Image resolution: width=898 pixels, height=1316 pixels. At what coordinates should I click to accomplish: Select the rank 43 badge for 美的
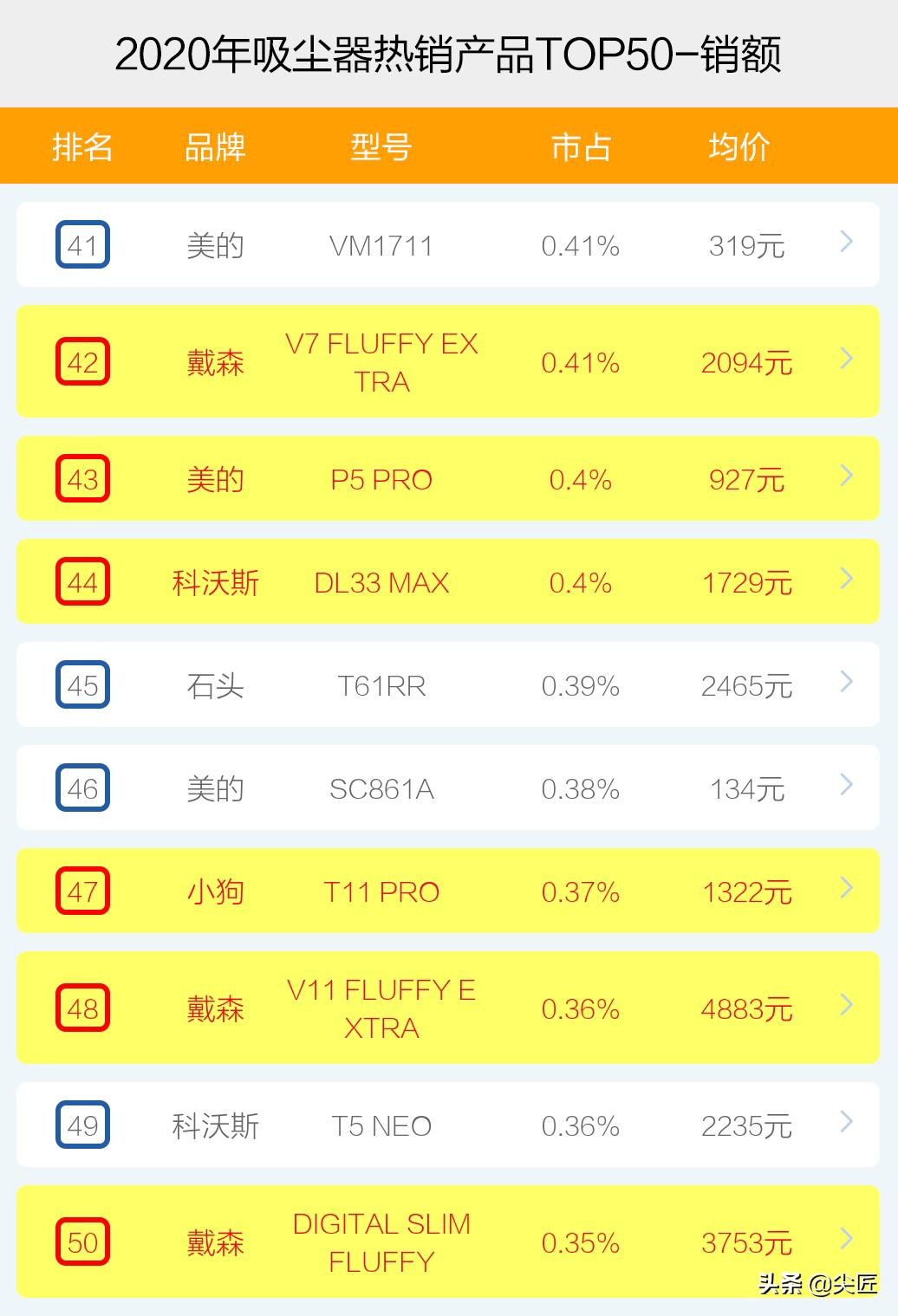(x=82, y=479)
